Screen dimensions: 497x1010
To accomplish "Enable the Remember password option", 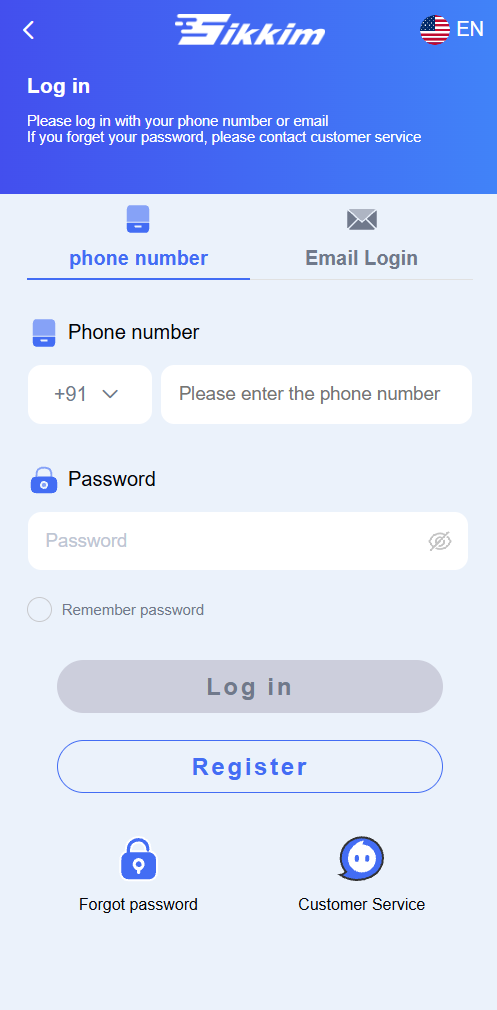I will click(39, 609).
